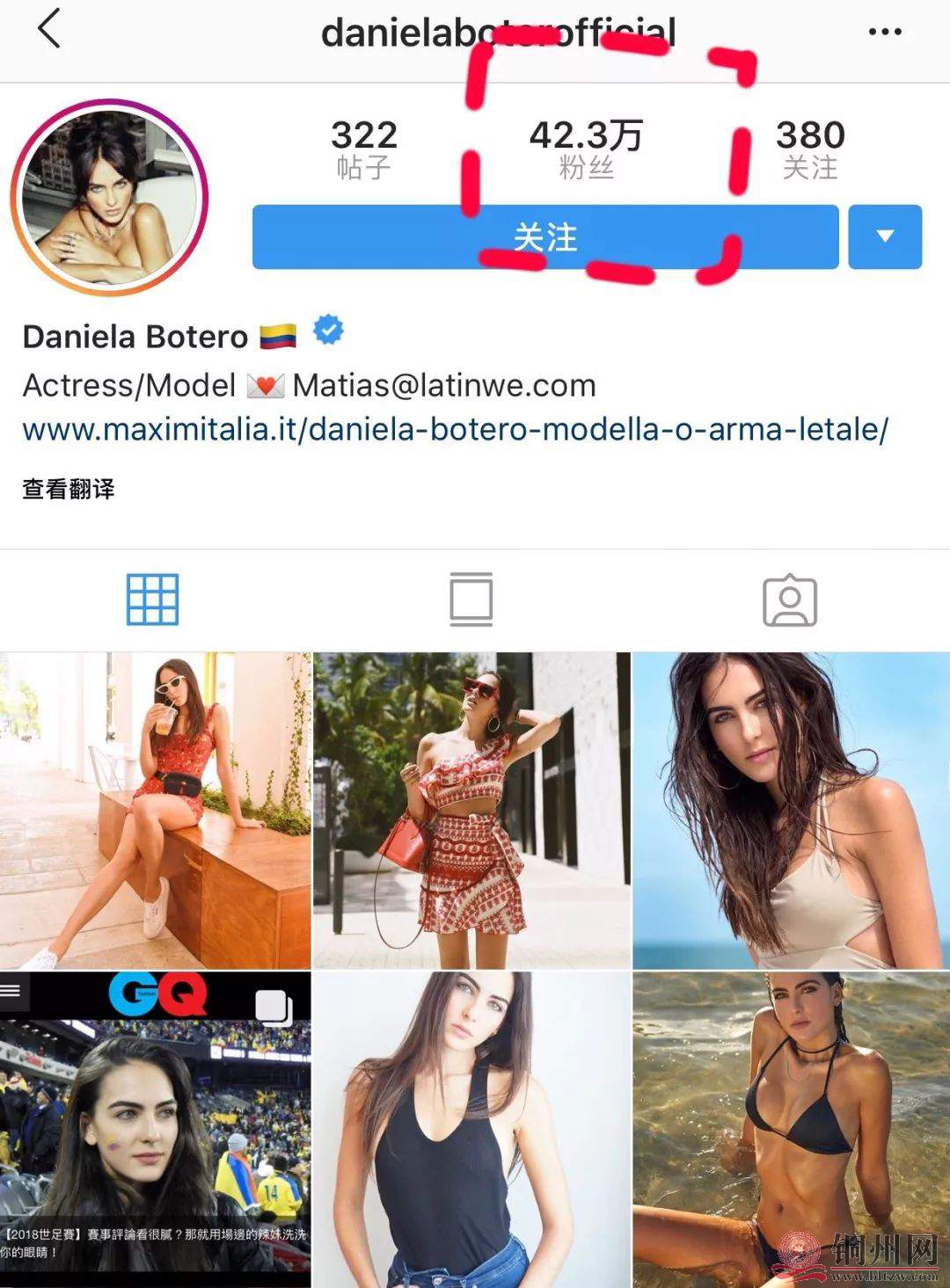
Task: Switch to the list feed view tab
Action: tap(471, 600)
